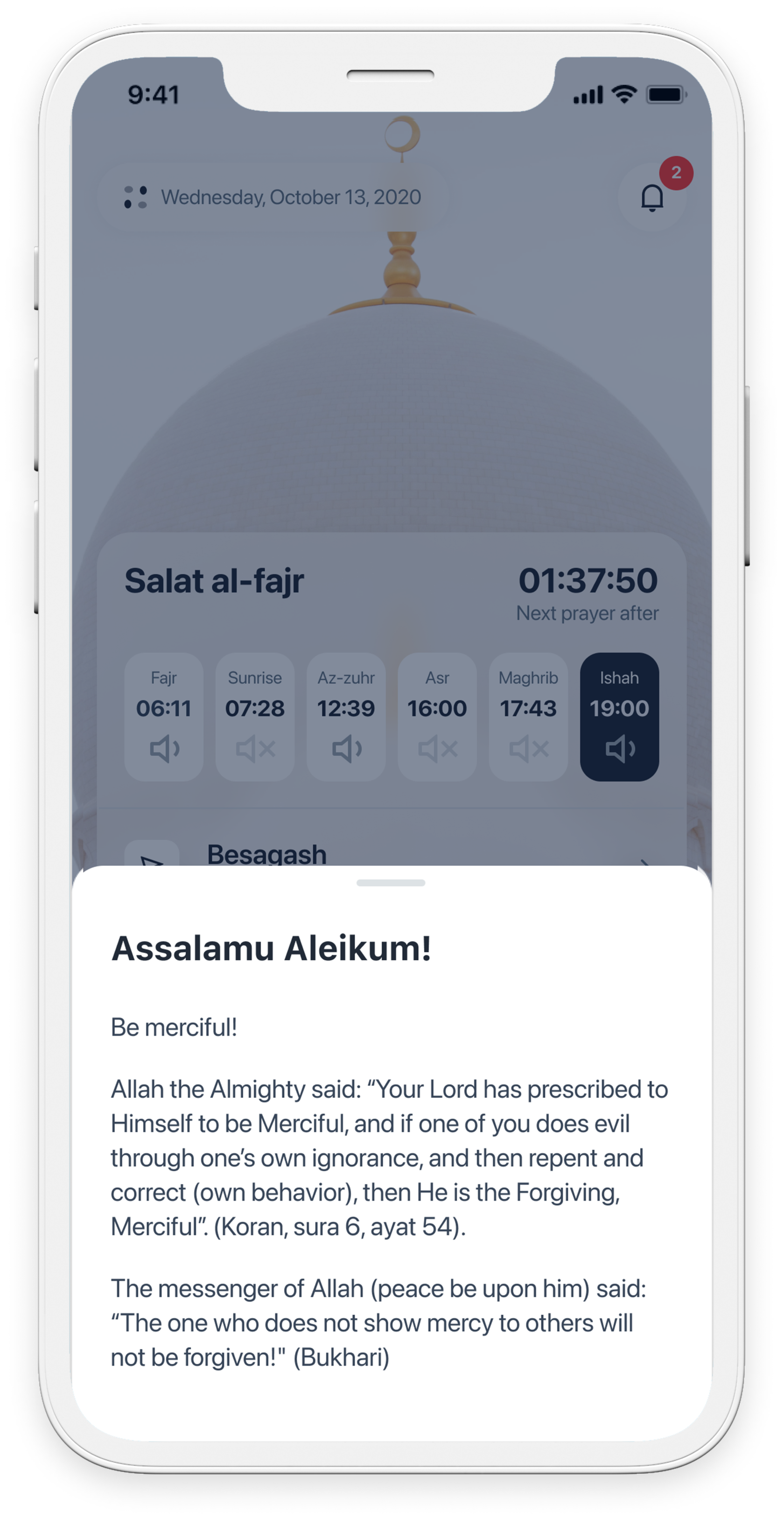The width and height of the screenshot is (784, 1519).
Task: Unmute the Maghrib prayer sound
Action: [529, 749]
